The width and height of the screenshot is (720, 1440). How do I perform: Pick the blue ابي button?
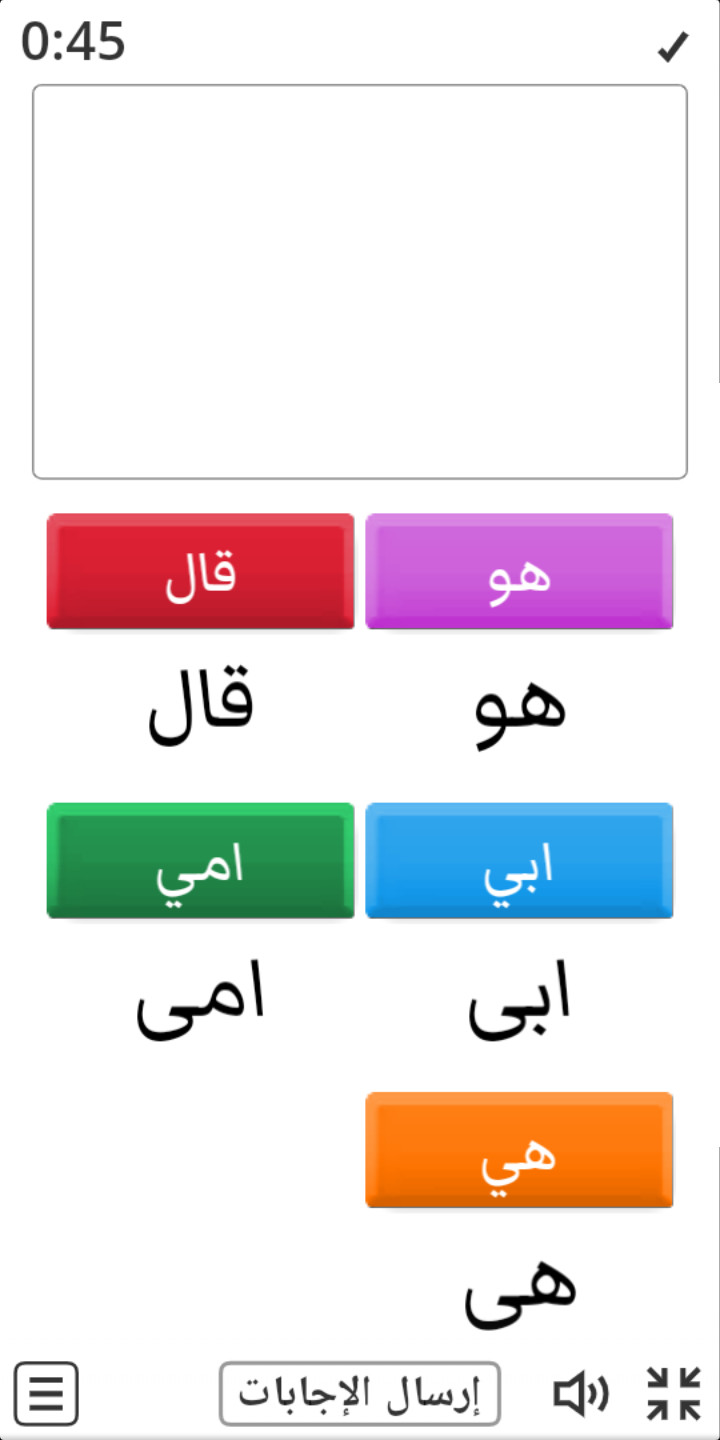[x=519, y=860]
